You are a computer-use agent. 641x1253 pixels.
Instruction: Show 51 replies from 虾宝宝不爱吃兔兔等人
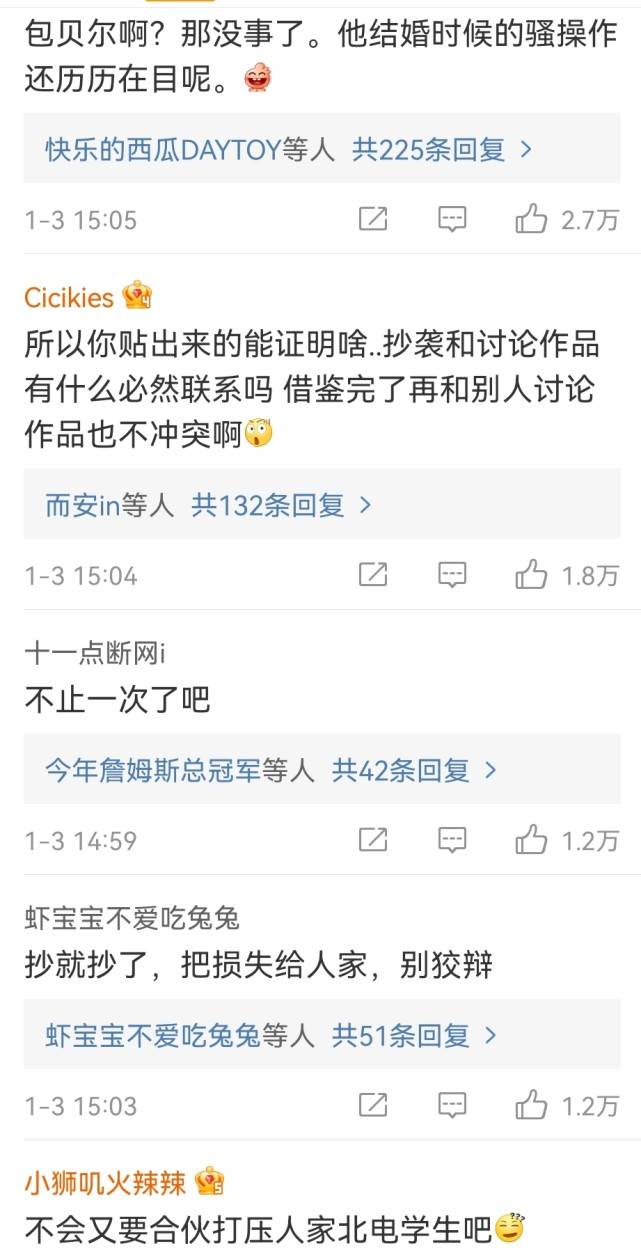pyautogui.click(x=270, y=1036)
